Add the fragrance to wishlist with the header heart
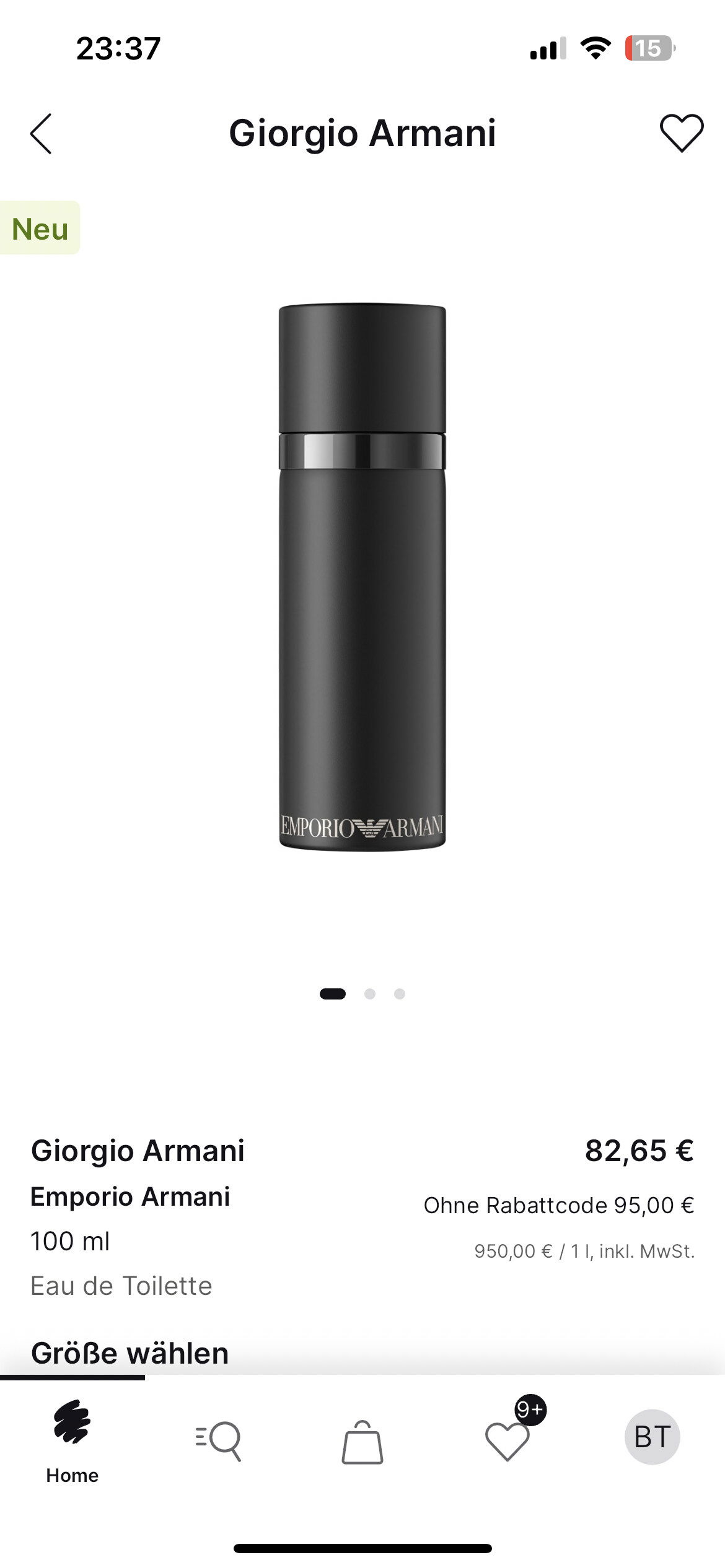This screenshot has height=1568, width=725. click(x=682, y=133)
